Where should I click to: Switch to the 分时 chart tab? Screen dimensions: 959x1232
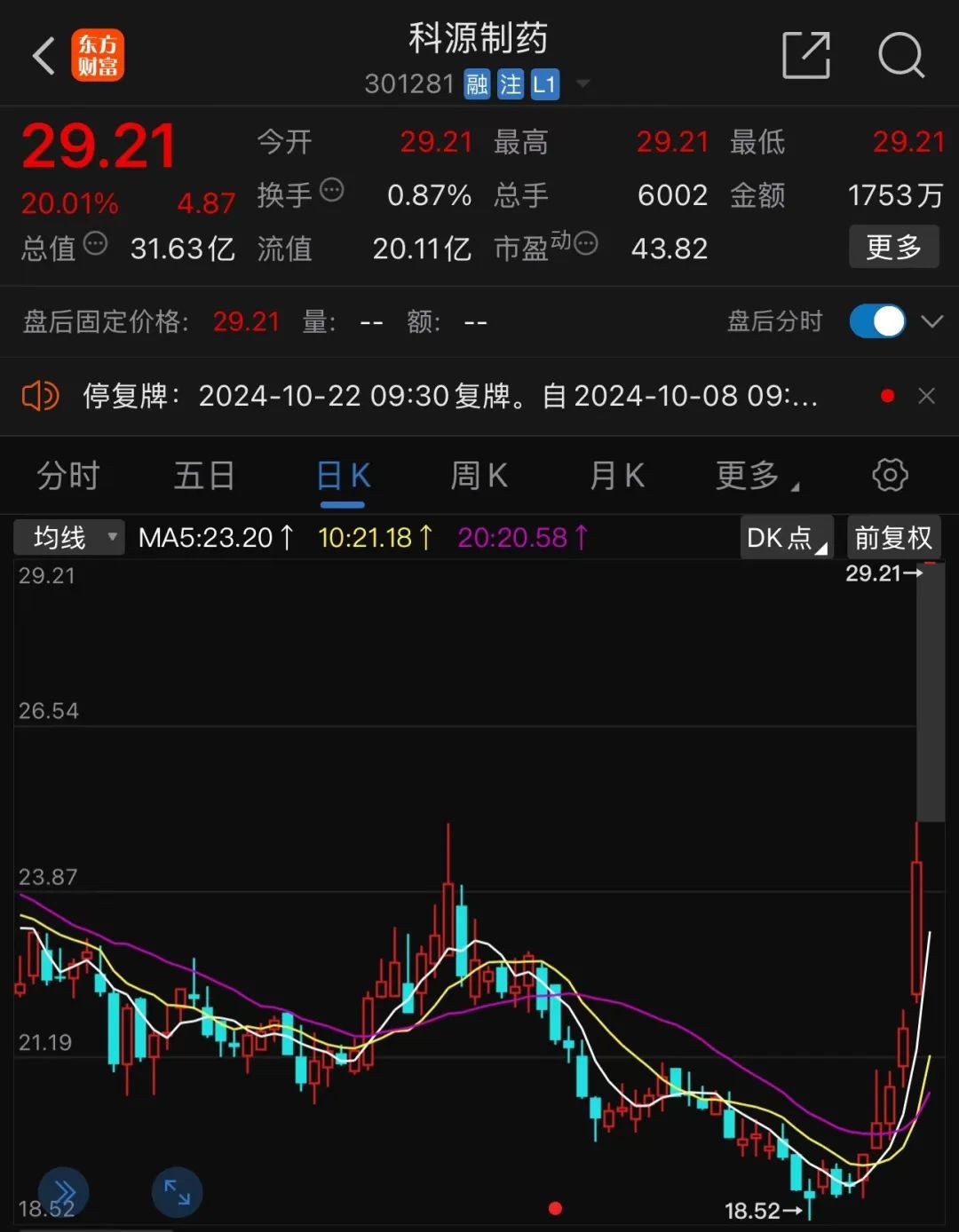pyautogui.click(x=67, y=476)
